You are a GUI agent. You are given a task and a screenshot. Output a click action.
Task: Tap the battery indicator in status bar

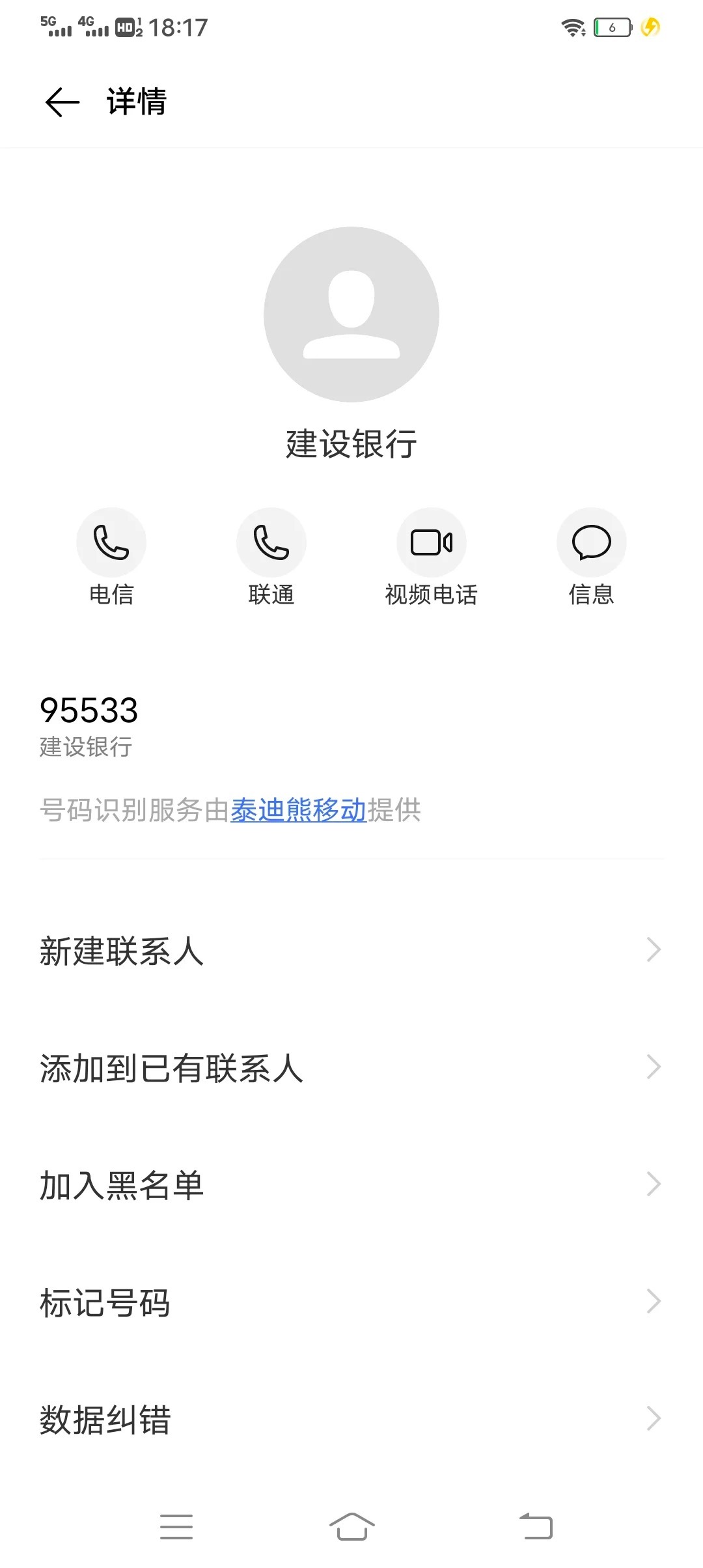click(611, 28)
